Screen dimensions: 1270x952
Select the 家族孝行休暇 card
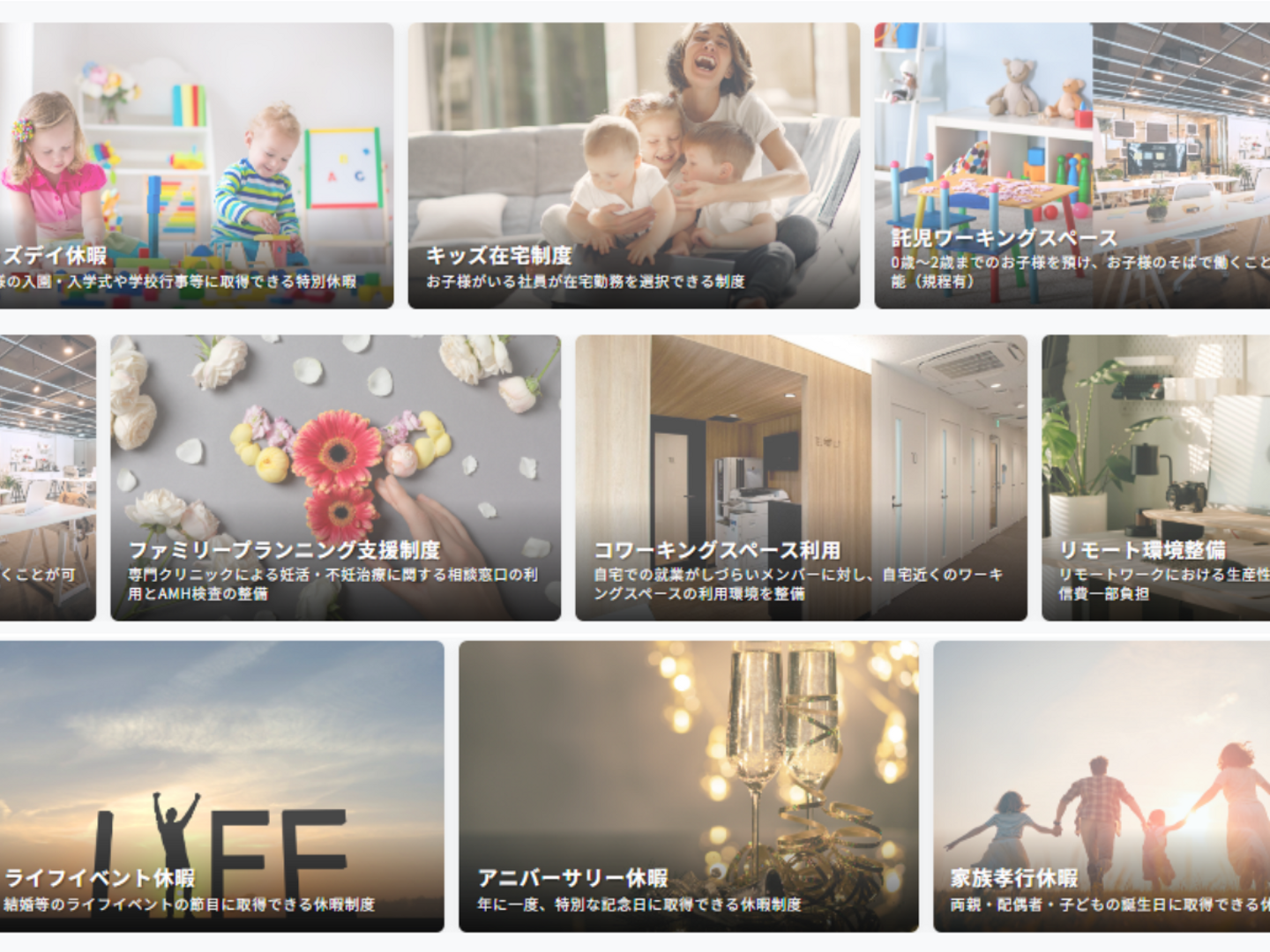[x=1102, y=786]
